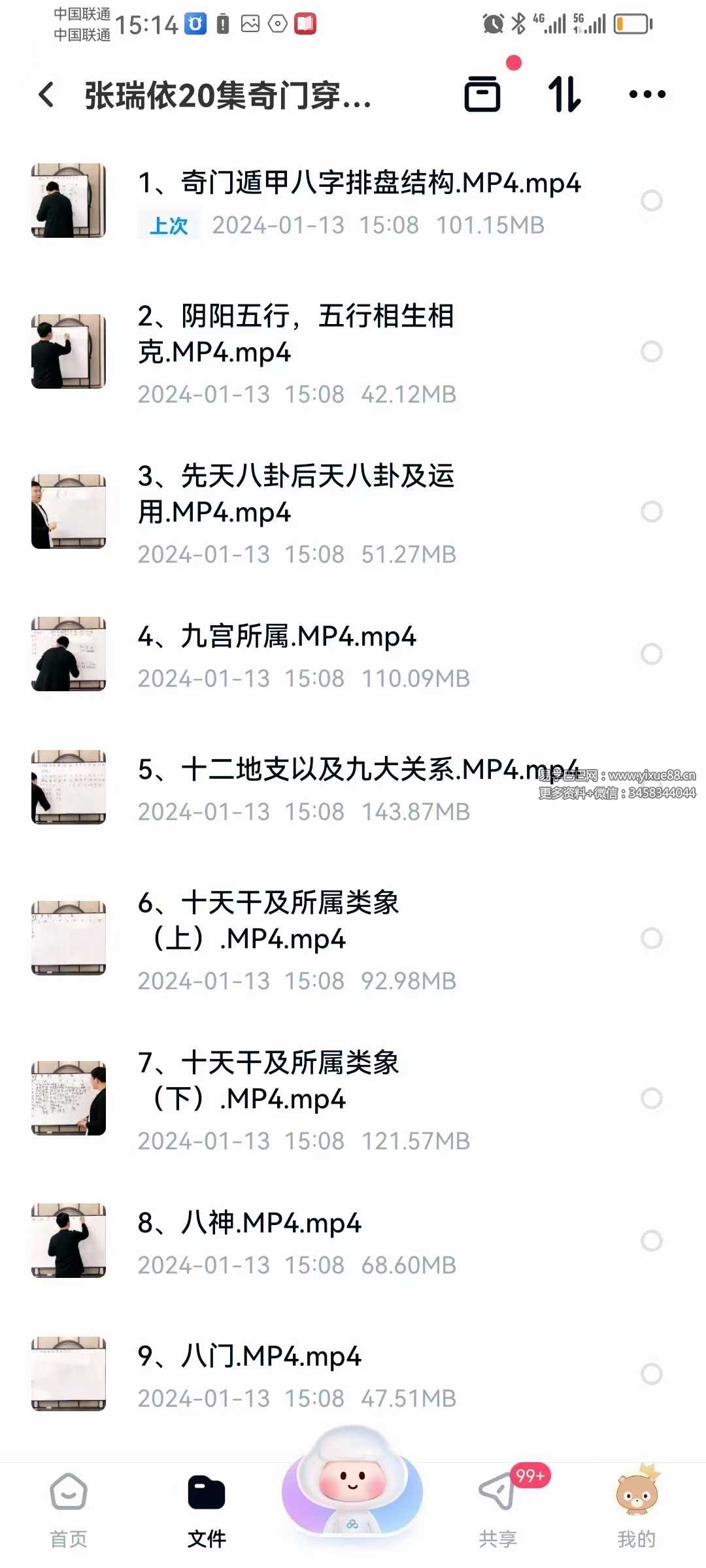Open video 3、先天八卦后天八卦及运用
706x1568 pixels.
pos(295,494)
